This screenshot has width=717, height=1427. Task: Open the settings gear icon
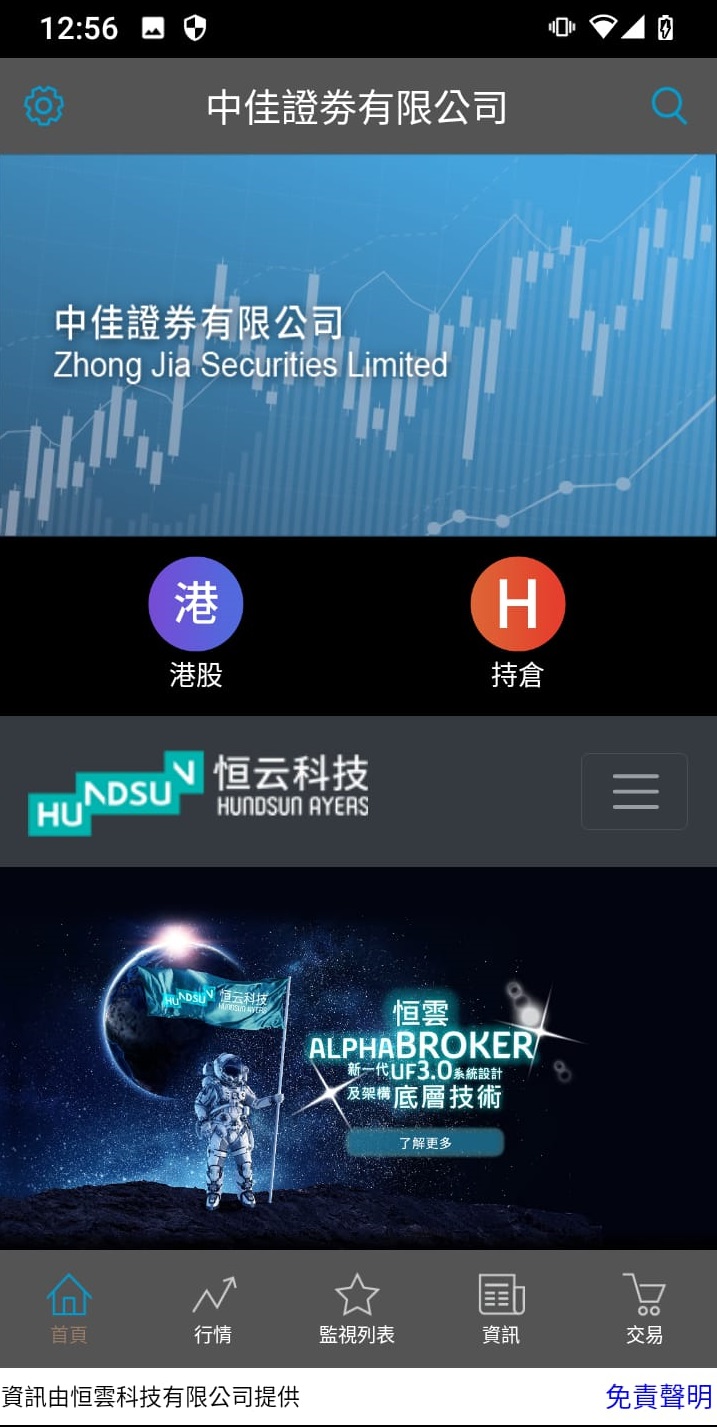pos(43,106)
